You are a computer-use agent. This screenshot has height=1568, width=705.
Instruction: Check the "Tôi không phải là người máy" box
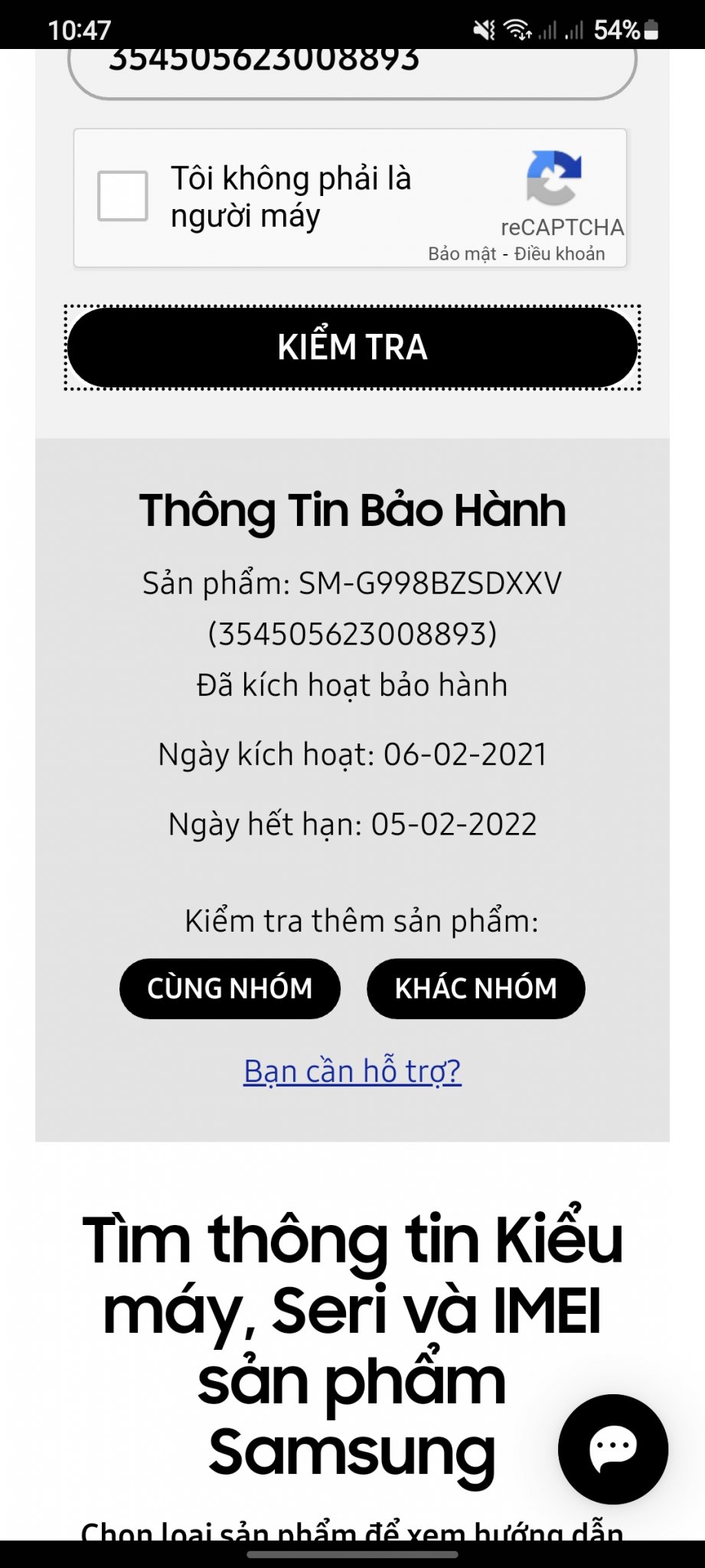[122, 196]
